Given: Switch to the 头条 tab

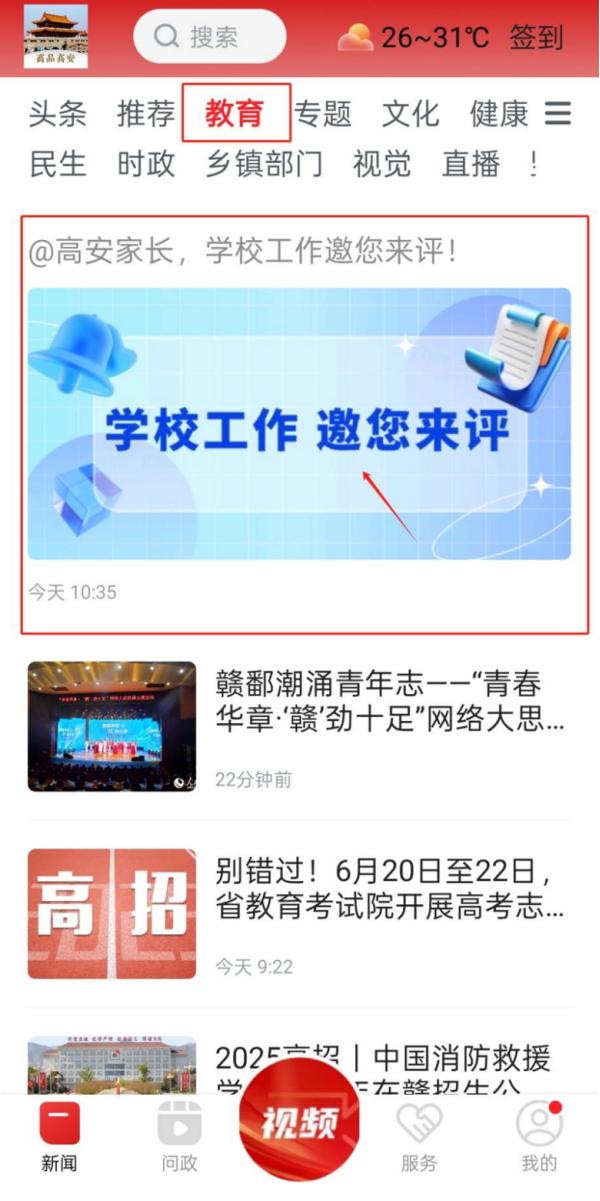Looking at the screenshot, I should [x=57, y=114].
